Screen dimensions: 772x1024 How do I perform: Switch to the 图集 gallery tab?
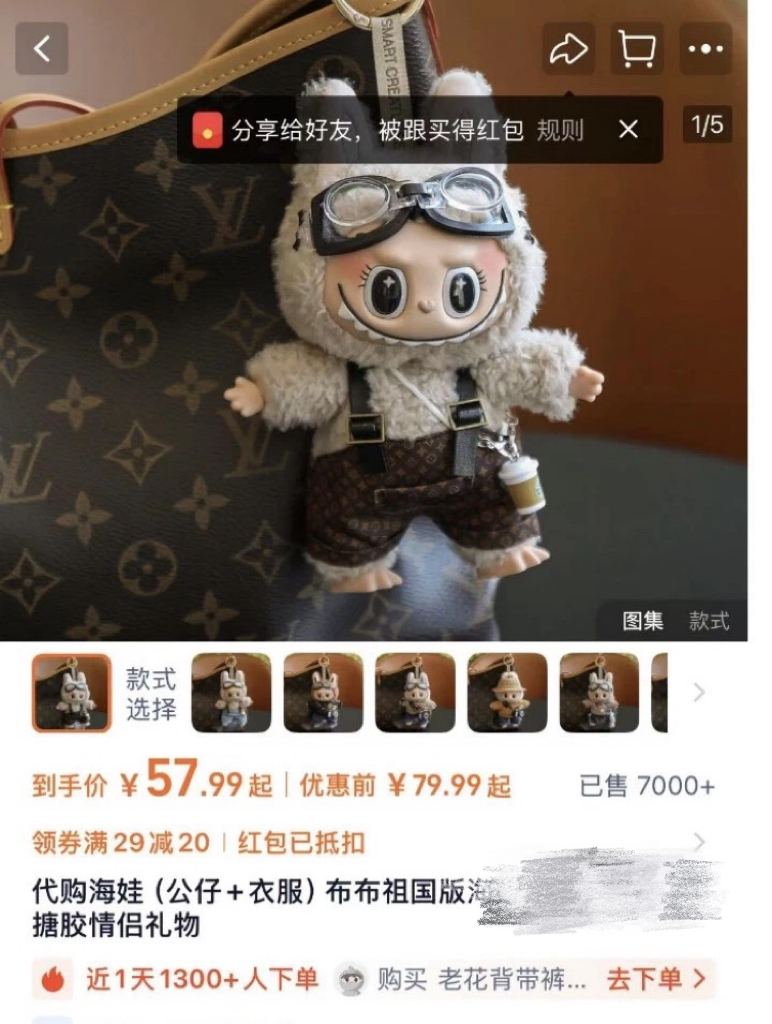643,621
